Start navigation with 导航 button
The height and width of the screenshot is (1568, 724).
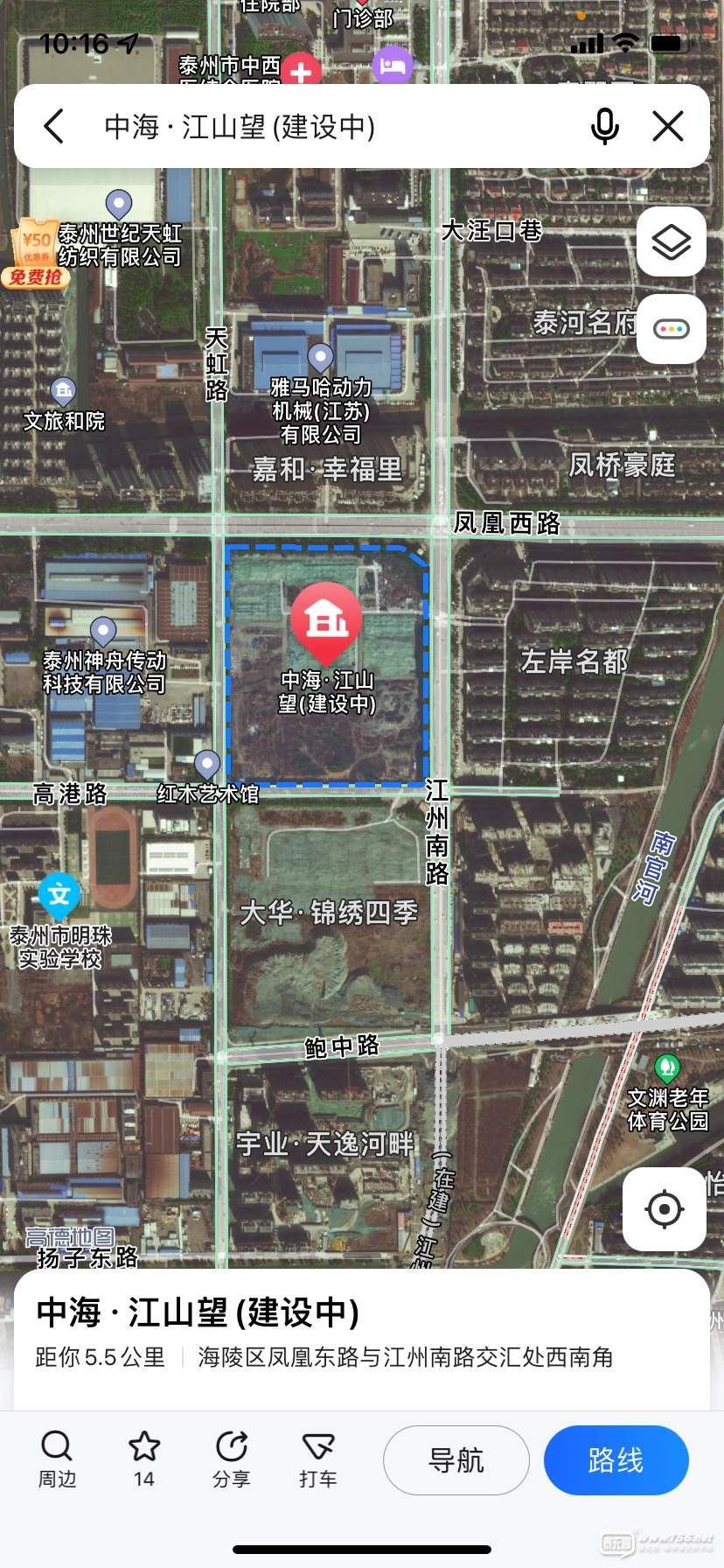456,1459
